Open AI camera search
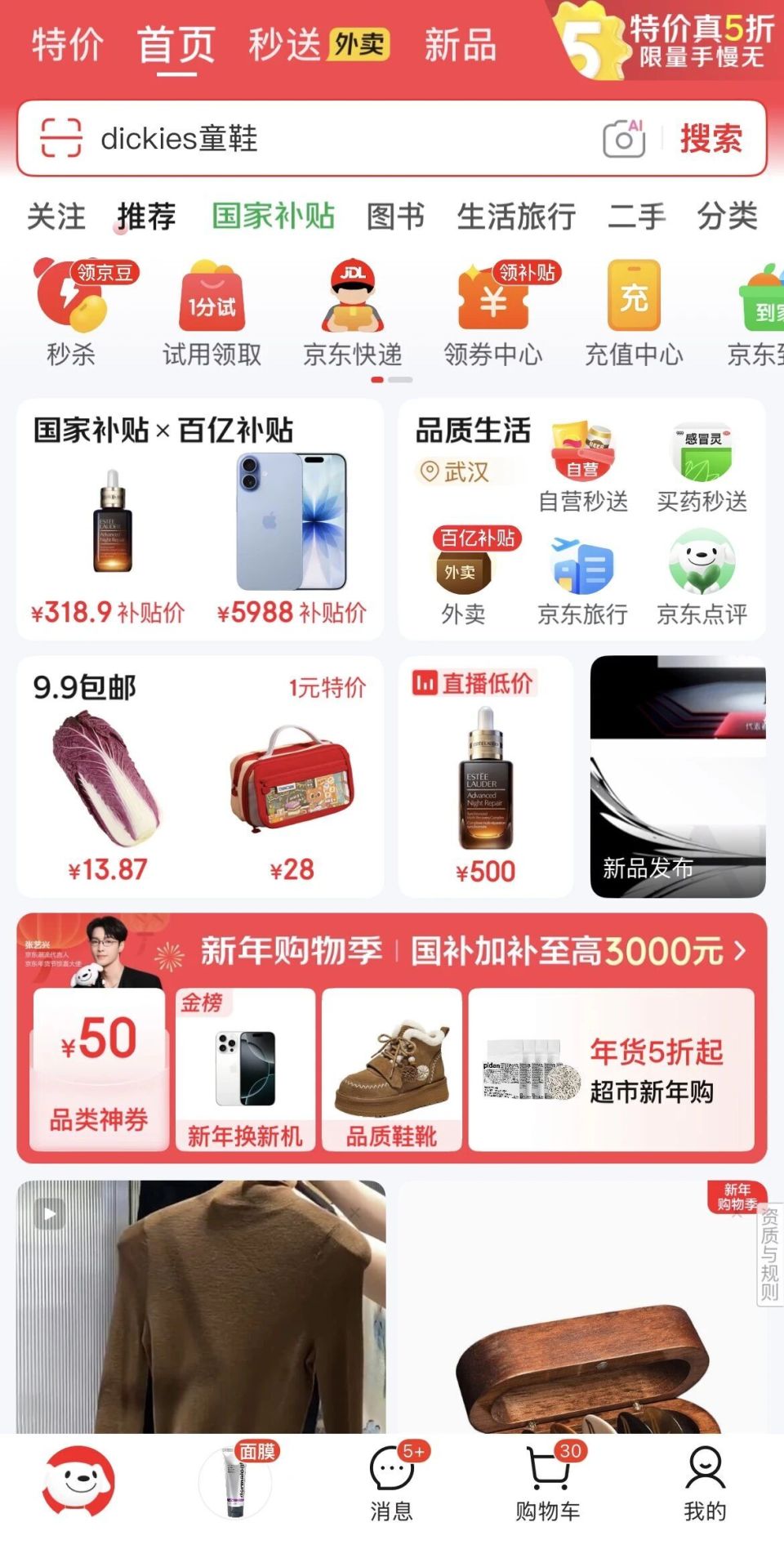Viewport: 784px width, 1545px height. tap(624, 138)
